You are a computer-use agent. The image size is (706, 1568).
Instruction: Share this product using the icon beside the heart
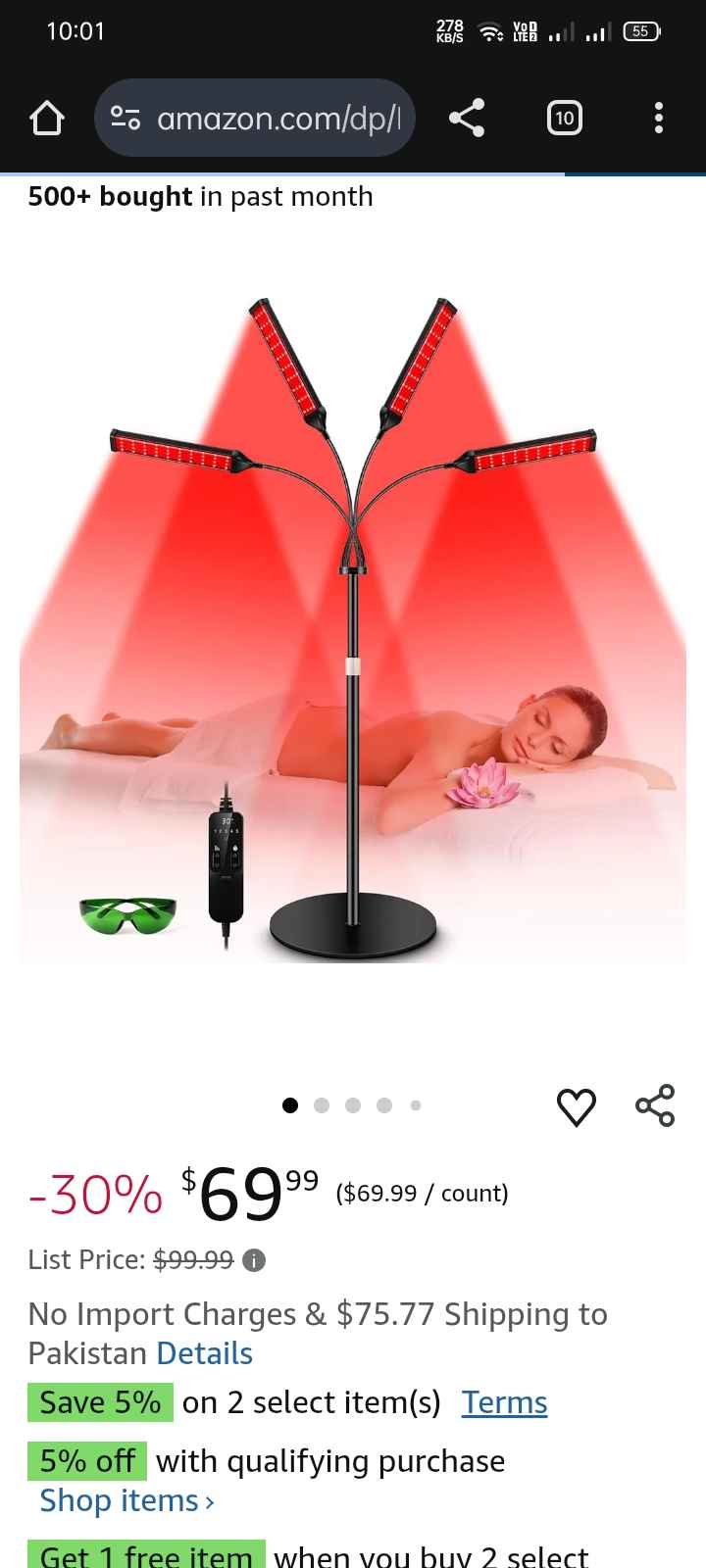[x=655, y=1105]
